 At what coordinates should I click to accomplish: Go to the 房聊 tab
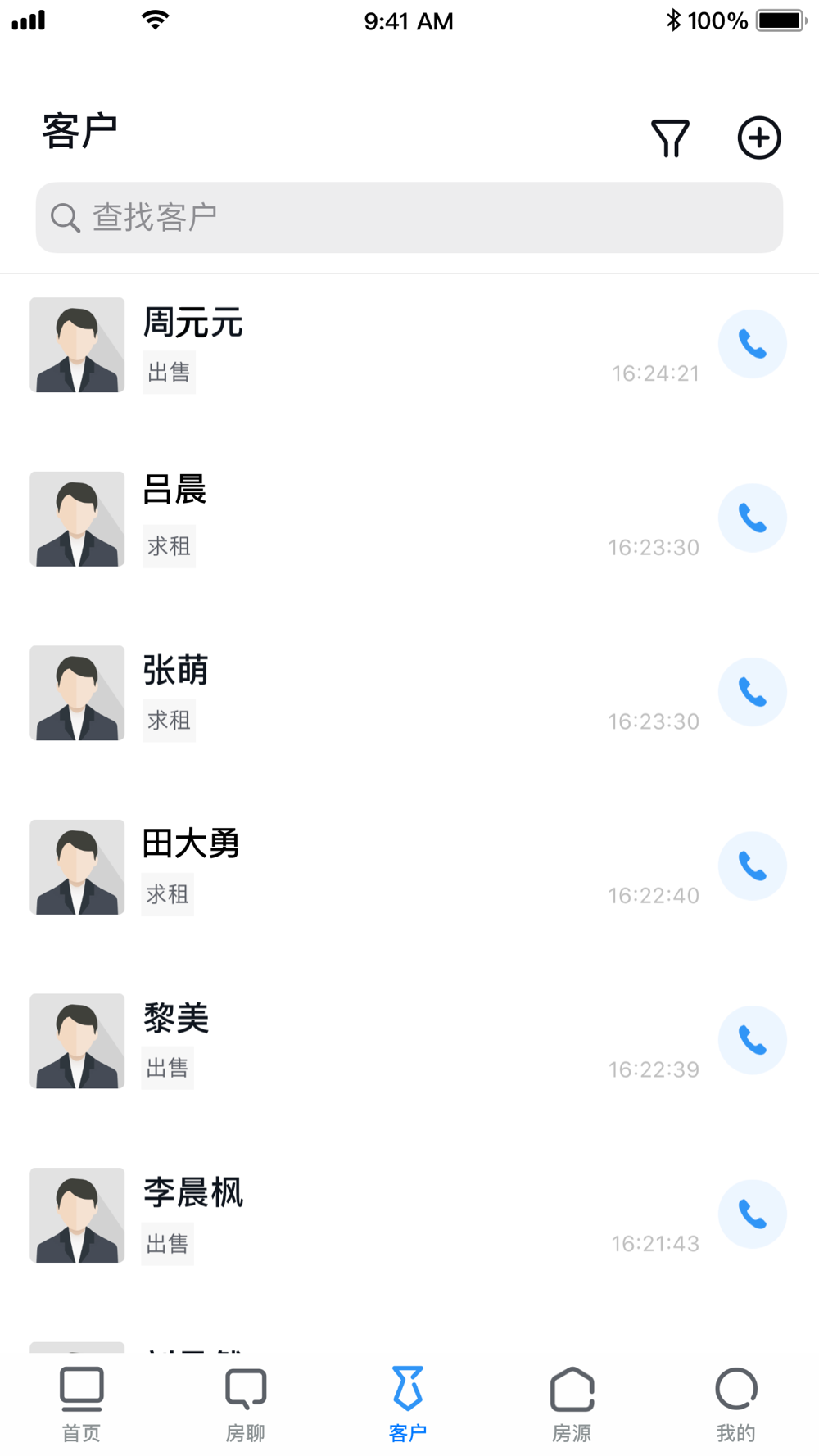[x=246, y=1404]
